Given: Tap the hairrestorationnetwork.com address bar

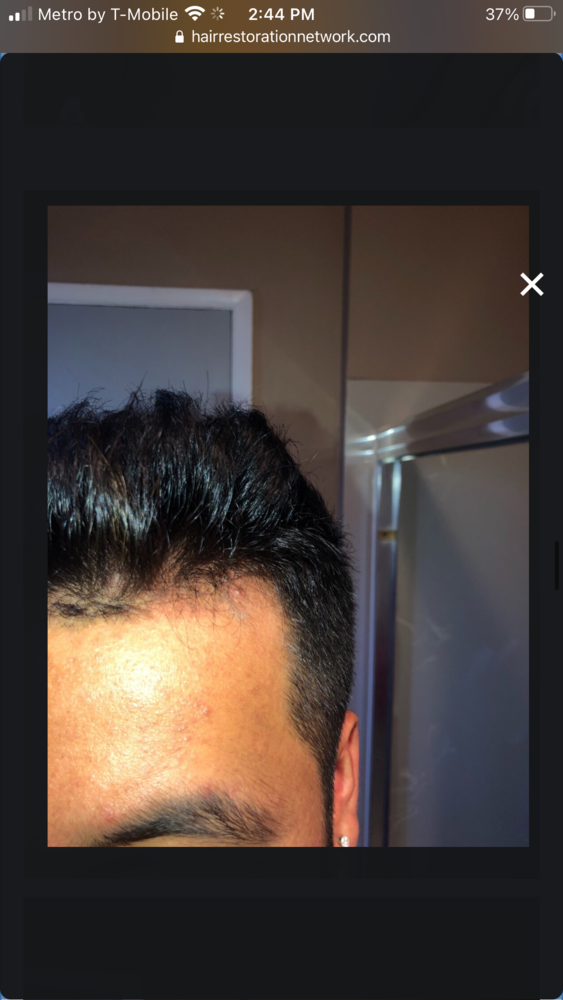Looking at the screenshot, I should coord(282,37).
